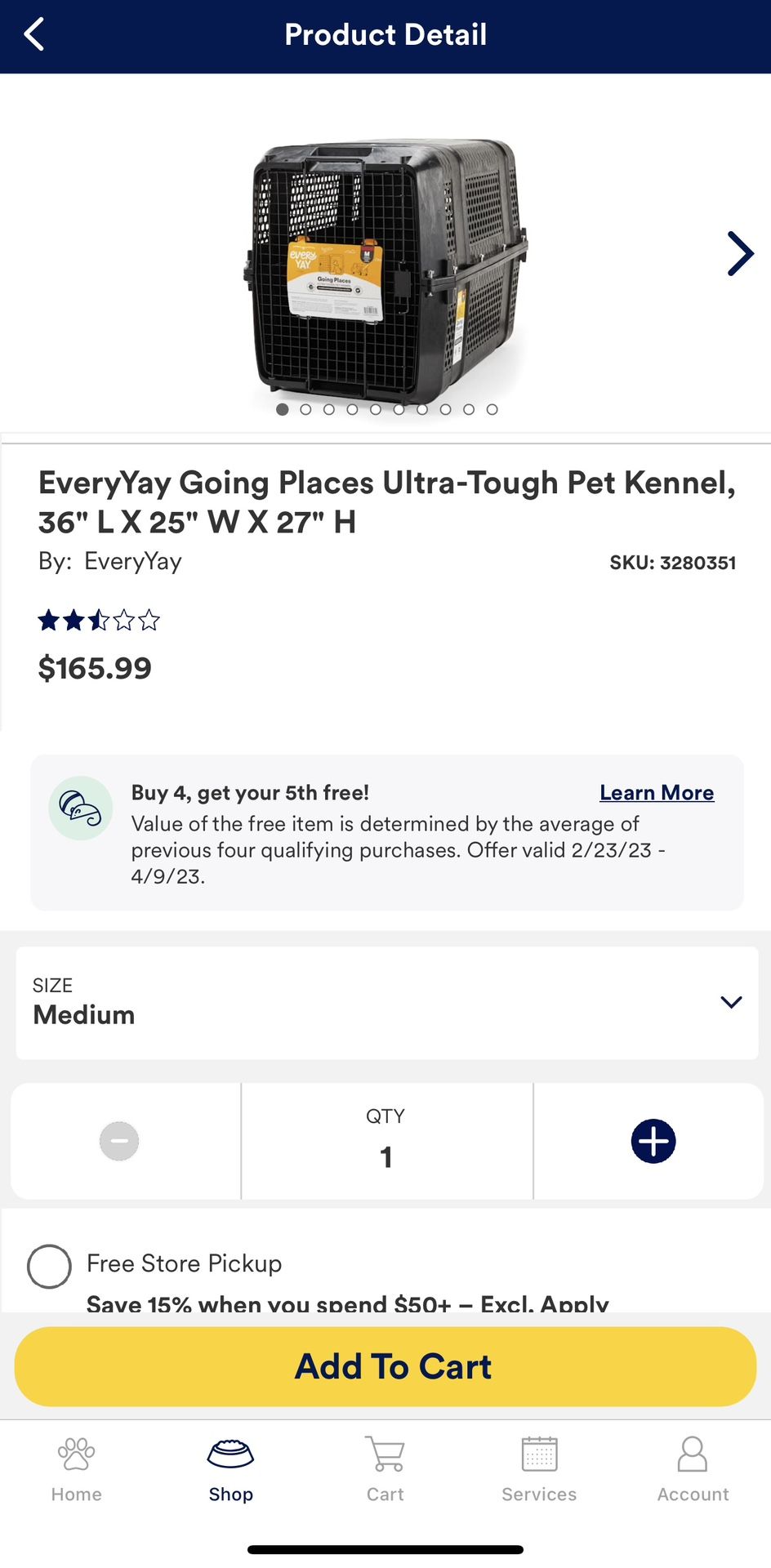Decrease quantity with the minus button
Image resolution: width=771 pixels, height=1568 pixels.
pos(119,1141)
